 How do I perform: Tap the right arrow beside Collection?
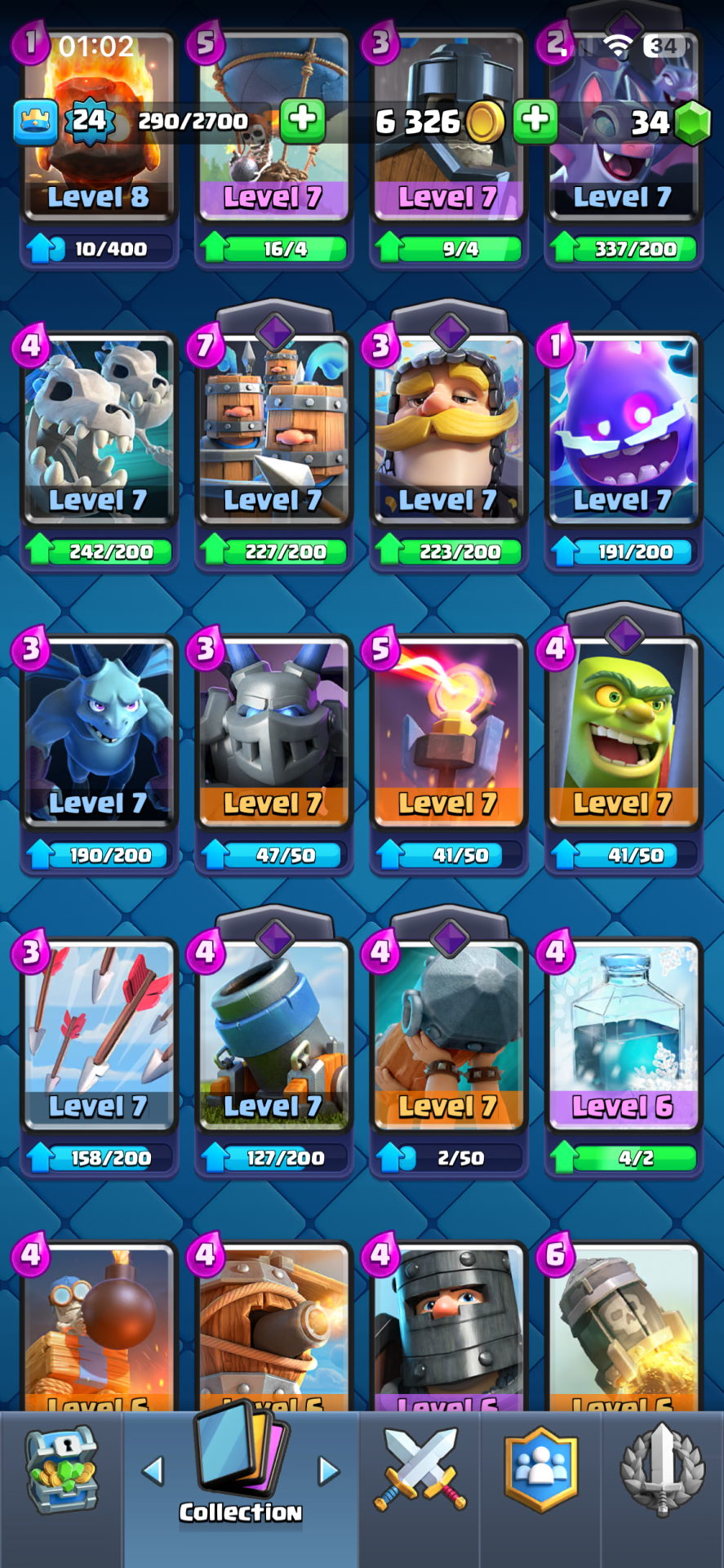click(328, 1471)
